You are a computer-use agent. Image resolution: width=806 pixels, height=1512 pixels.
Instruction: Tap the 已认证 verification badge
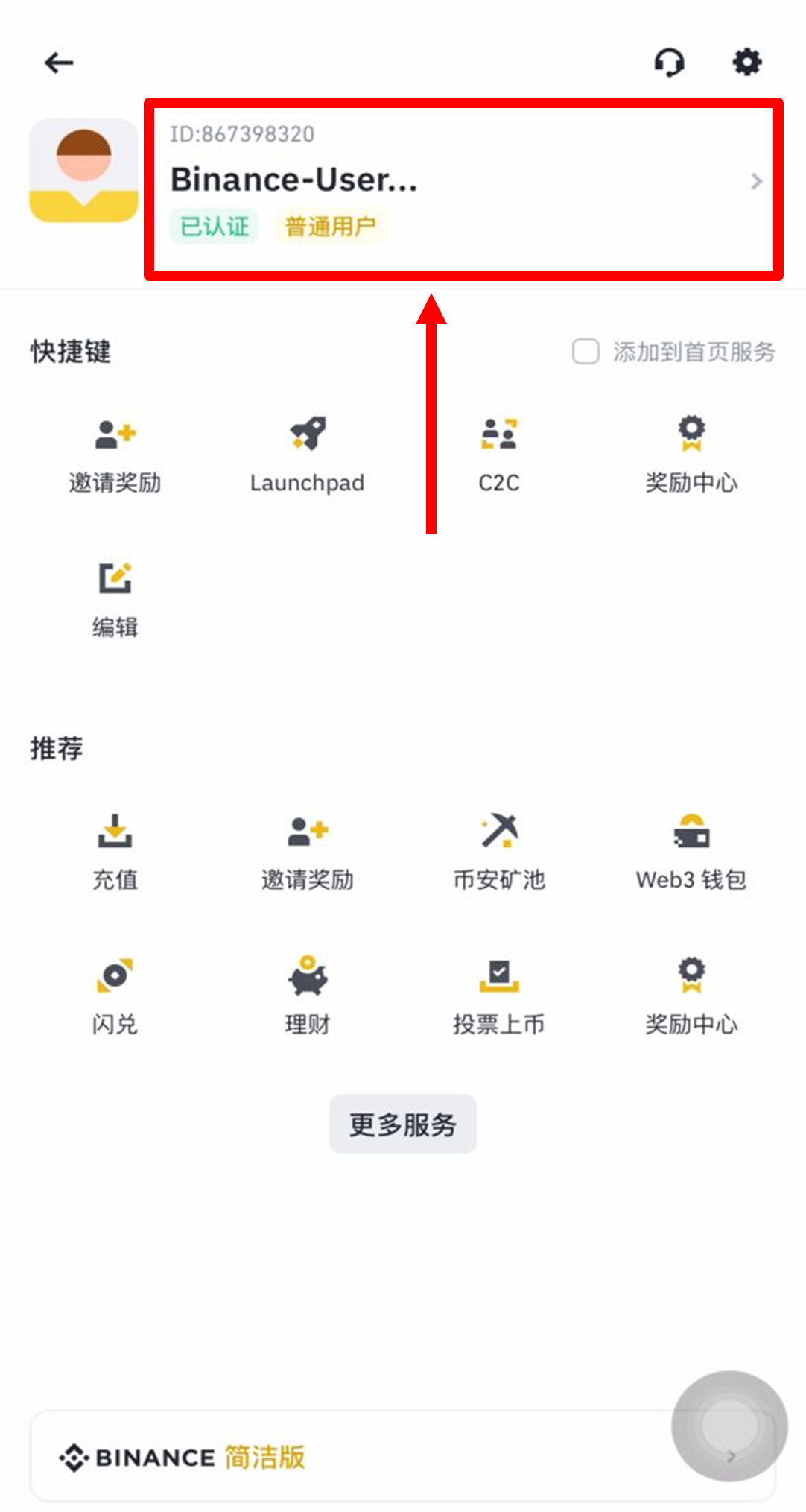click(x=214, y=225)
